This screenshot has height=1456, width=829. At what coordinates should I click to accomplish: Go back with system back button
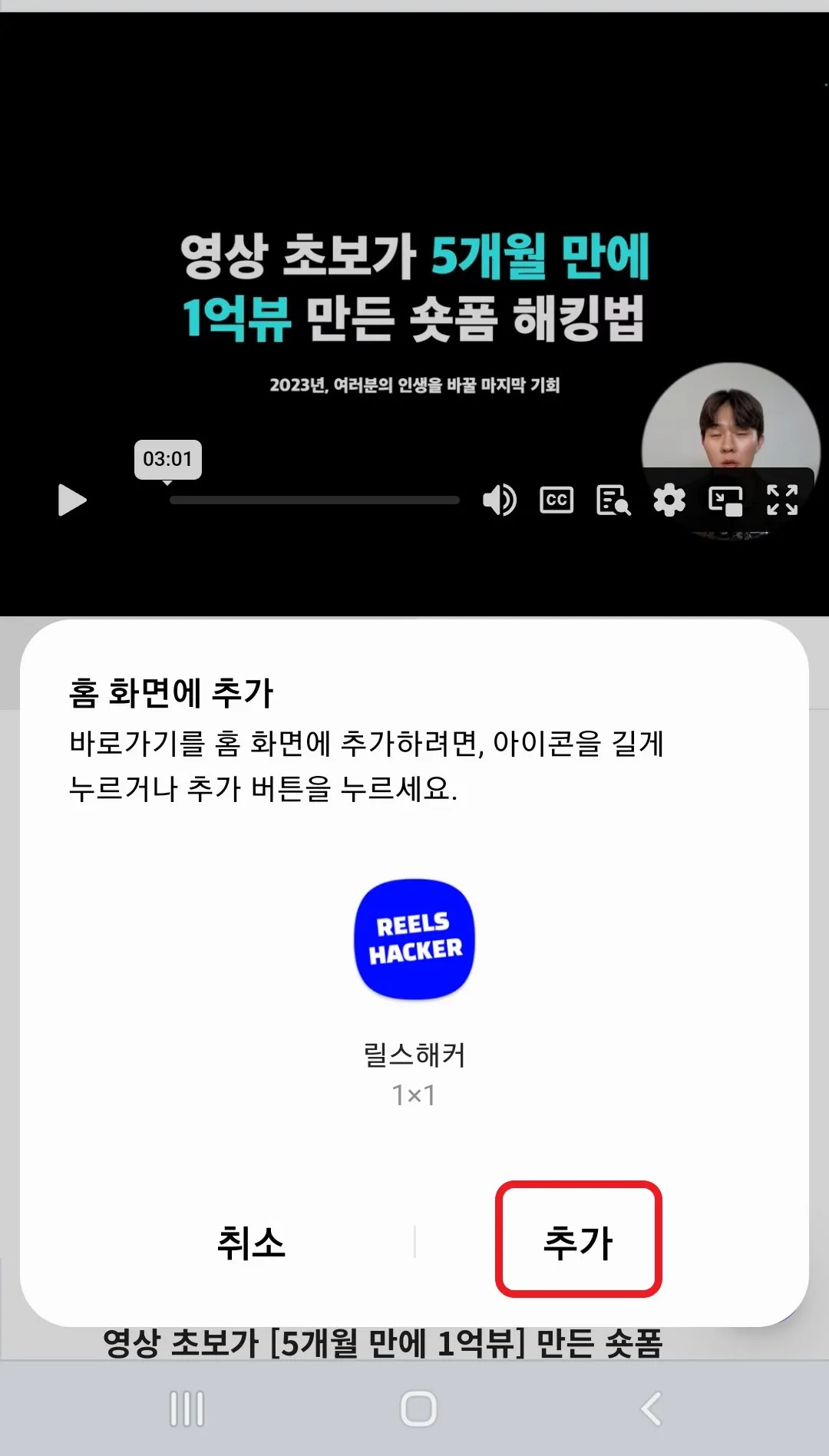pos(651,1408)
